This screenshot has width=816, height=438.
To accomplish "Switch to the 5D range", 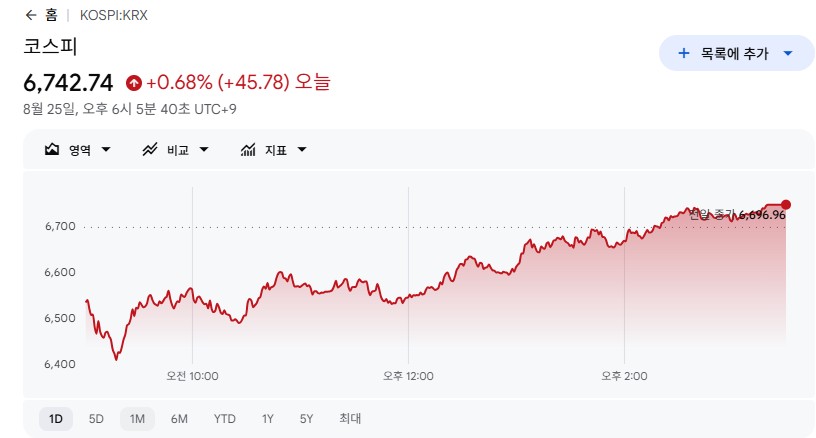I will pos(96,419).
